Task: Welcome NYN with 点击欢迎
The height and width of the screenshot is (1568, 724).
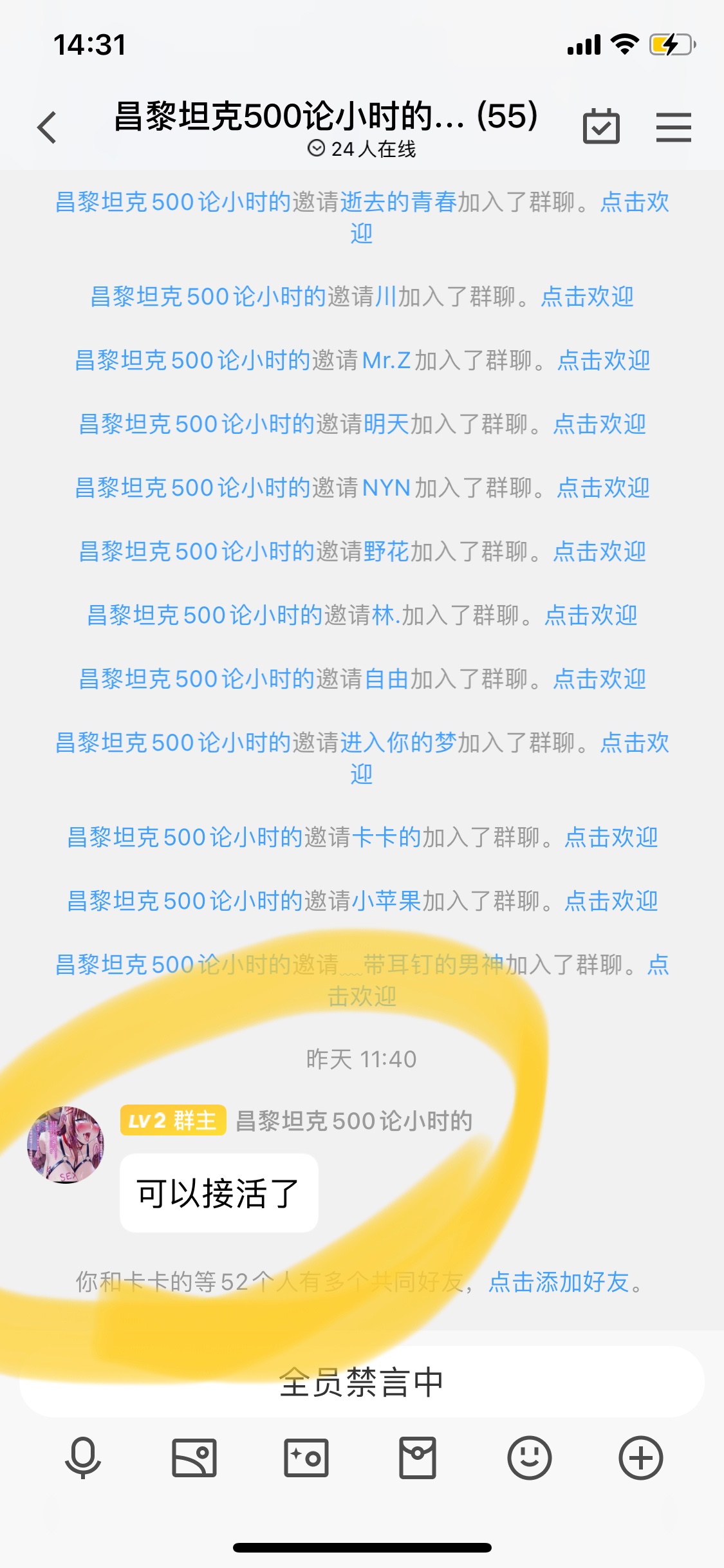Action: pyautogui.click(x=603, y=488)
